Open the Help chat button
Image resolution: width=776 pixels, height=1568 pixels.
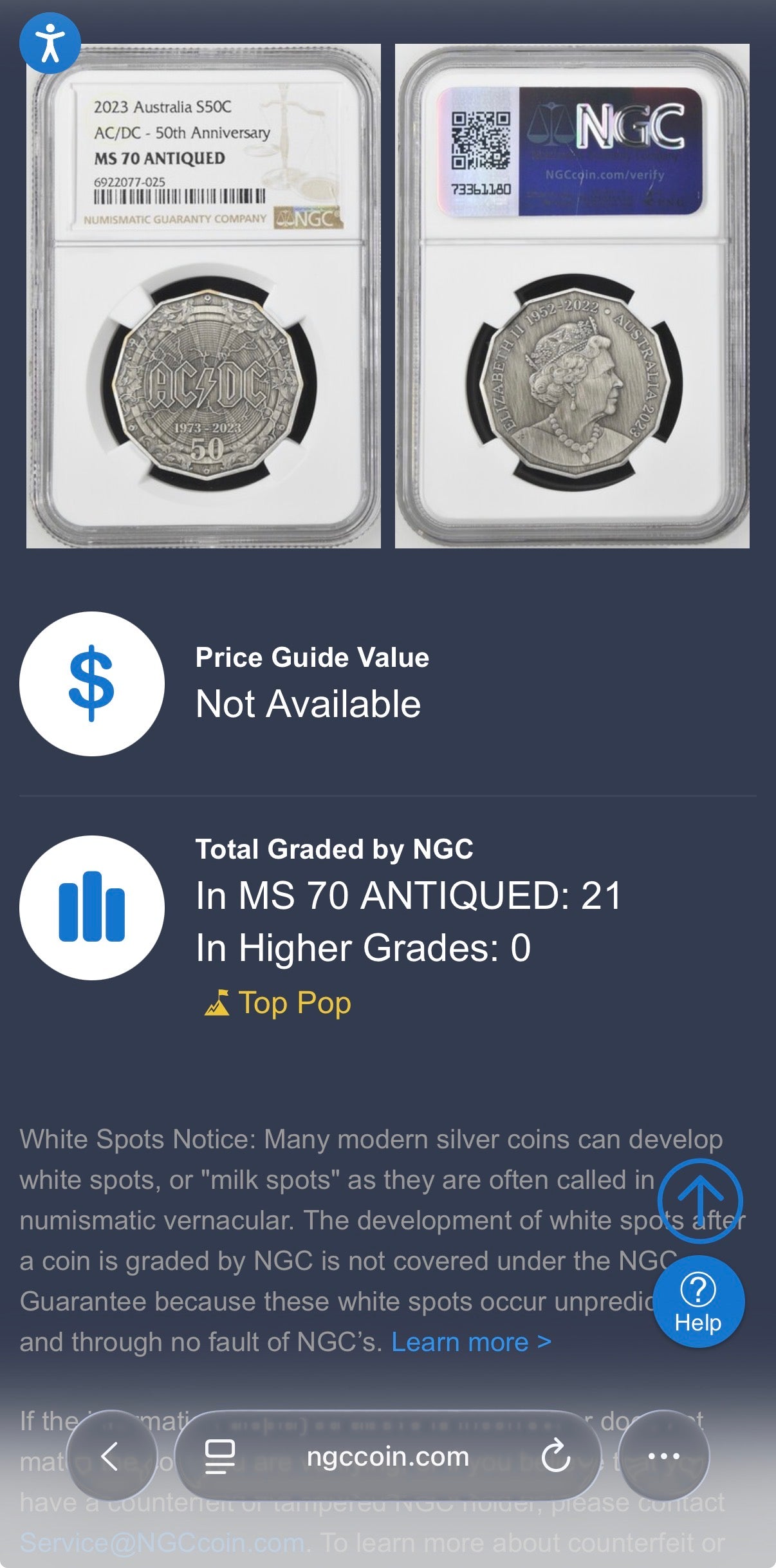pos(698,1301)
